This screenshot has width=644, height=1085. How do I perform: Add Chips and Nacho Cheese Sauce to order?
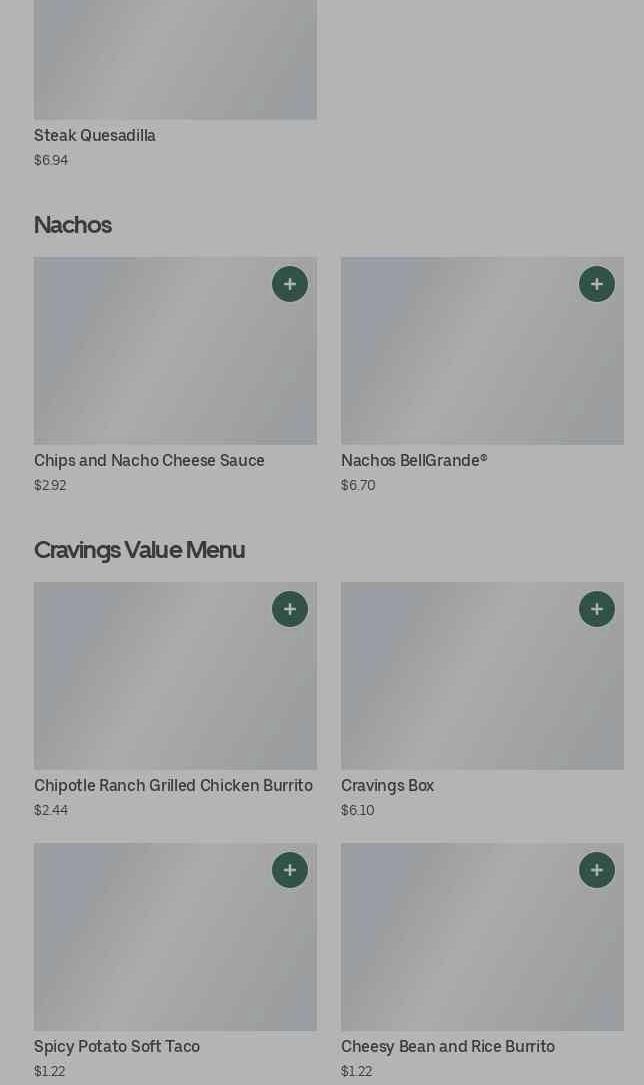pyautogui.click(x=290, y=284)
